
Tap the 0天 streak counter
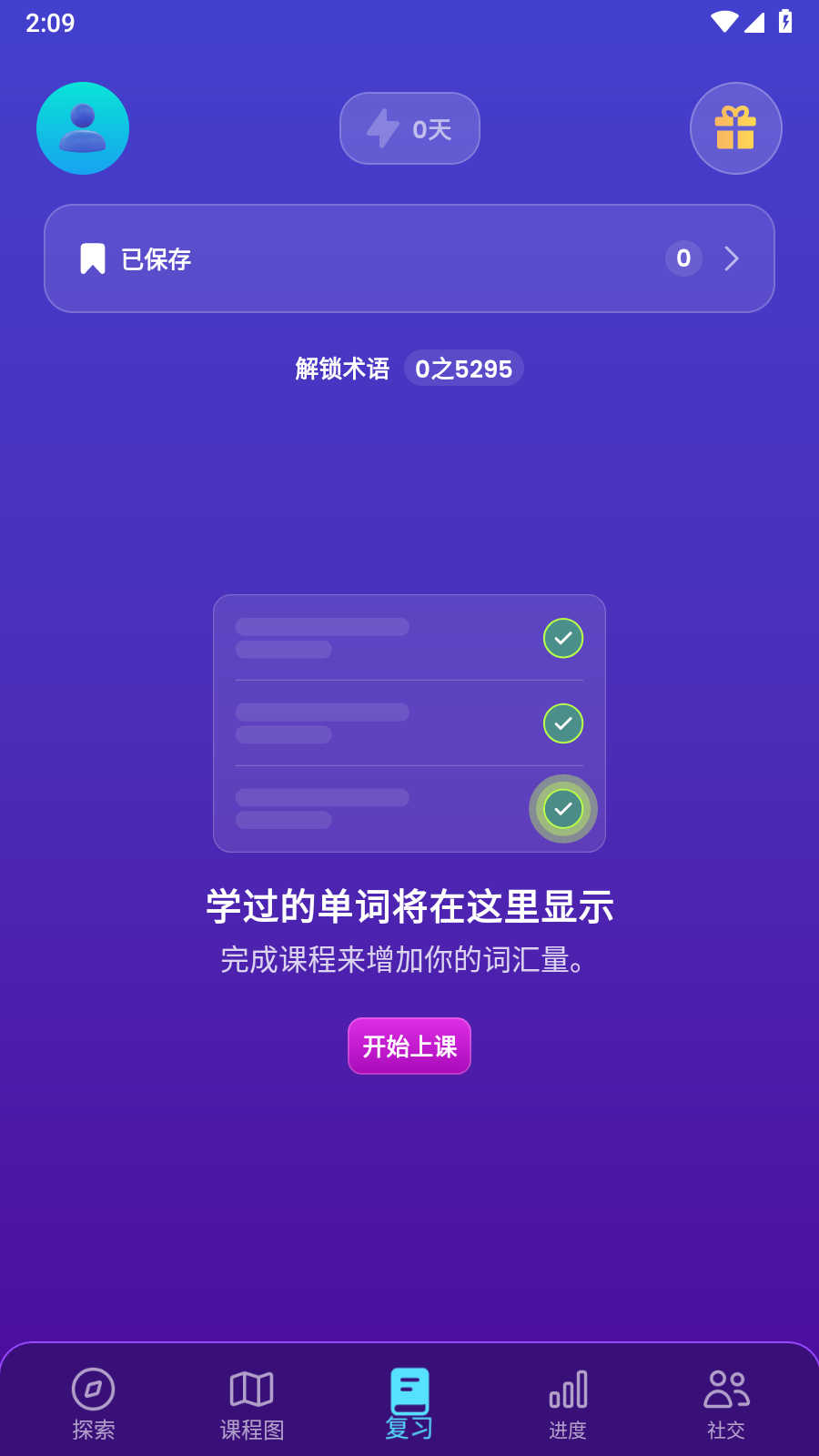[409, 128]
